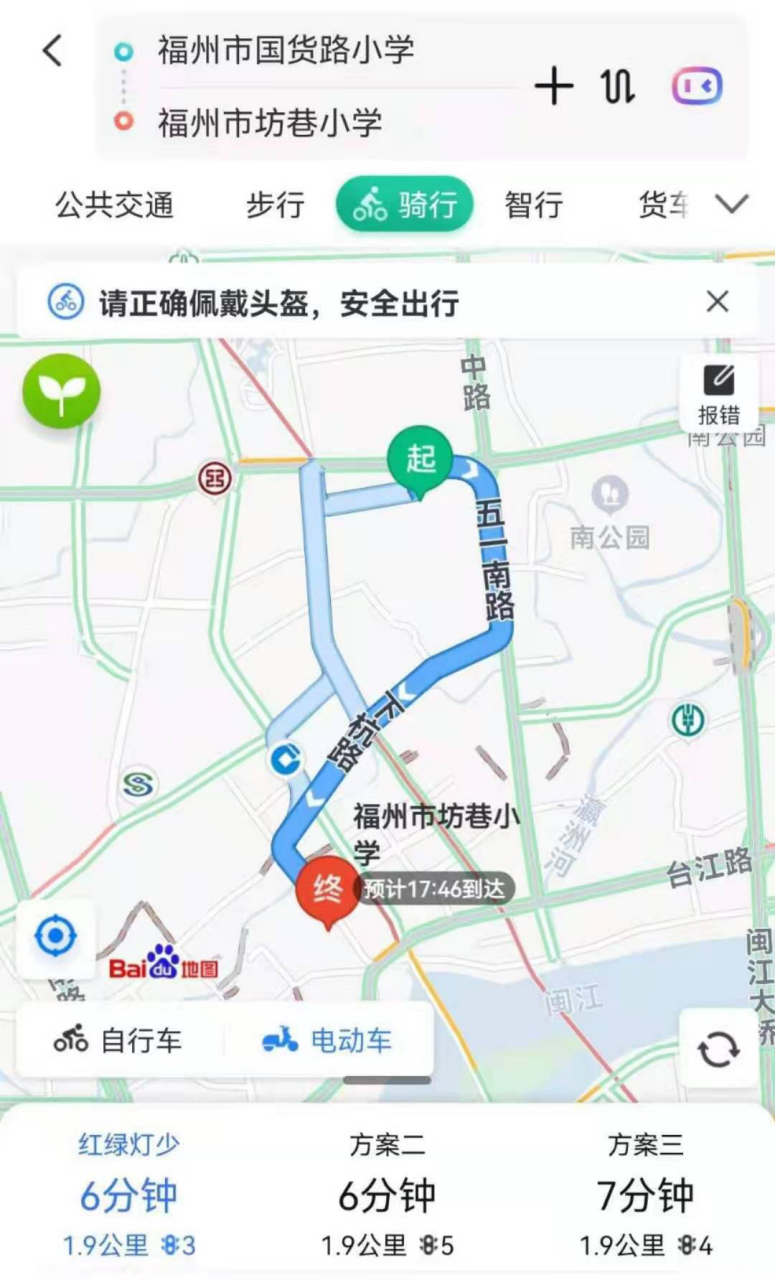
Task: Add a waypoint with the plus icon
Action: (554, 87)
